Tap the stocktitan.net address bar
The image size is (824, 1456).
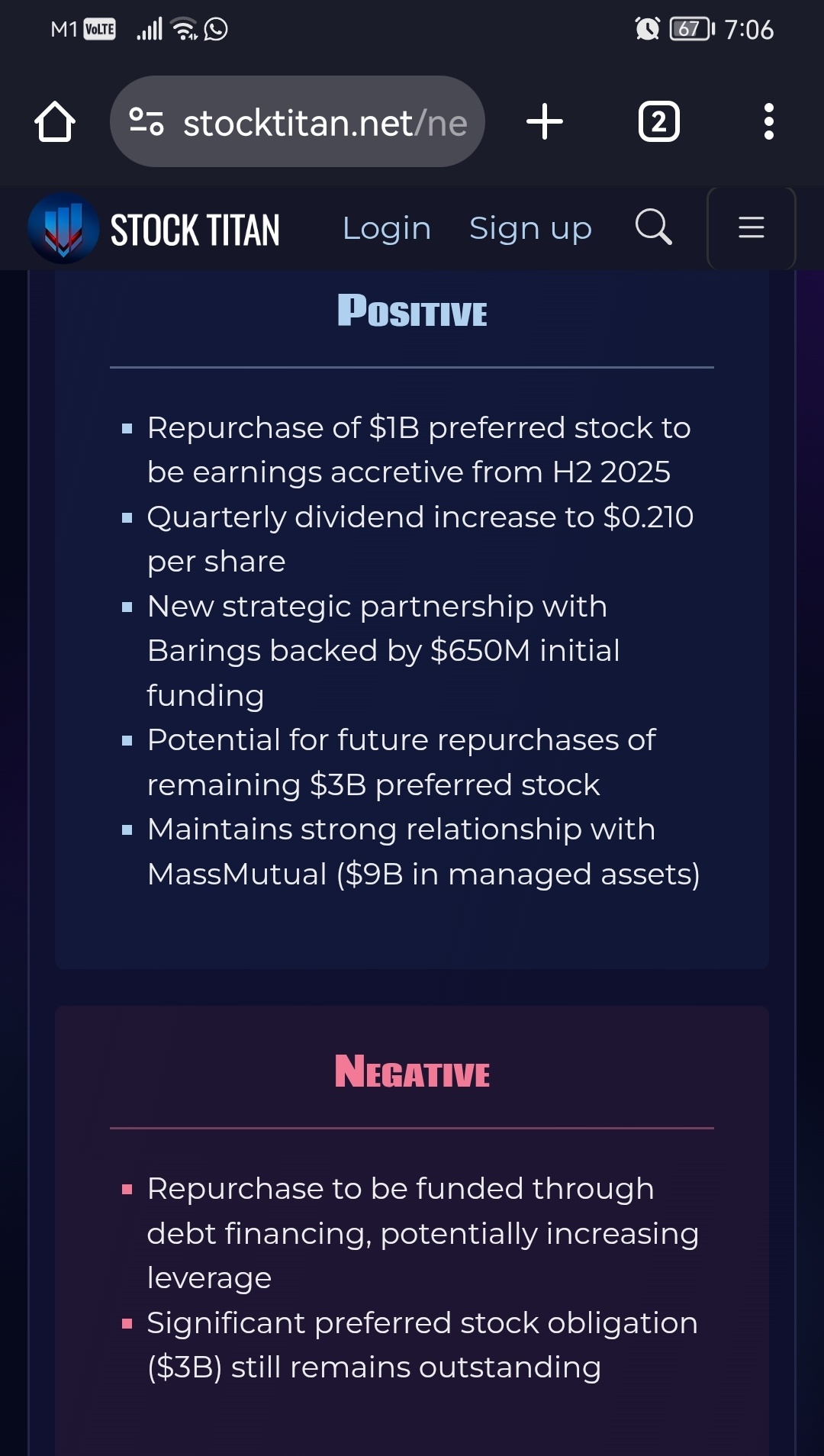[298, 121]
